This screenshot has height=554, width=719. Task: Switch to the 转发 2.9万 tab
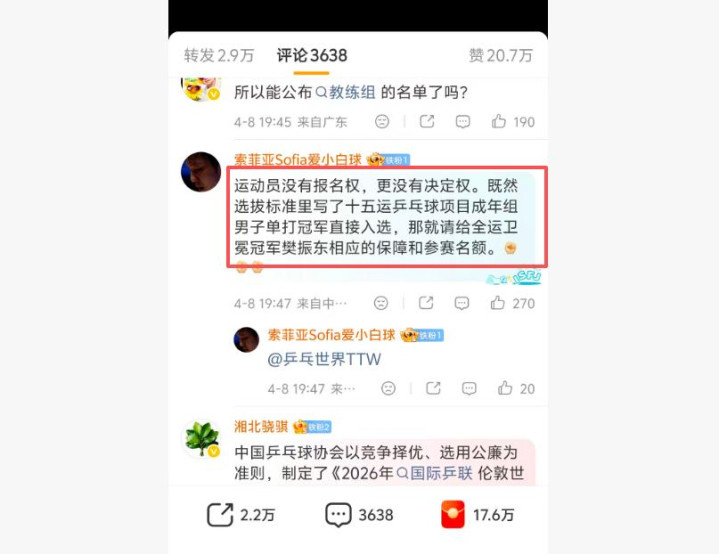[219, 55]
